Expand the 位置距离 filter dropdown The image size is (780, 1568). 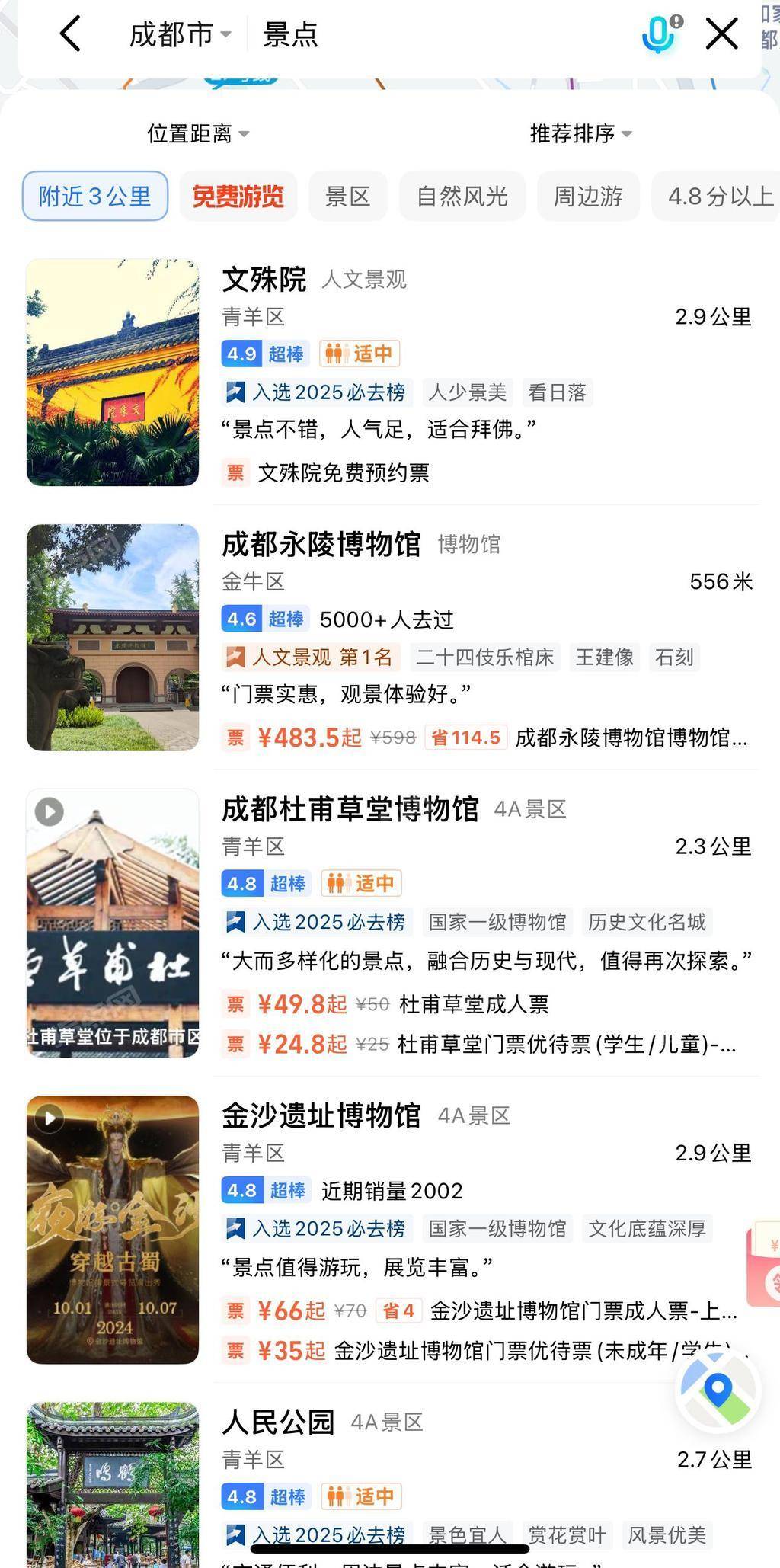coord(198,133)
